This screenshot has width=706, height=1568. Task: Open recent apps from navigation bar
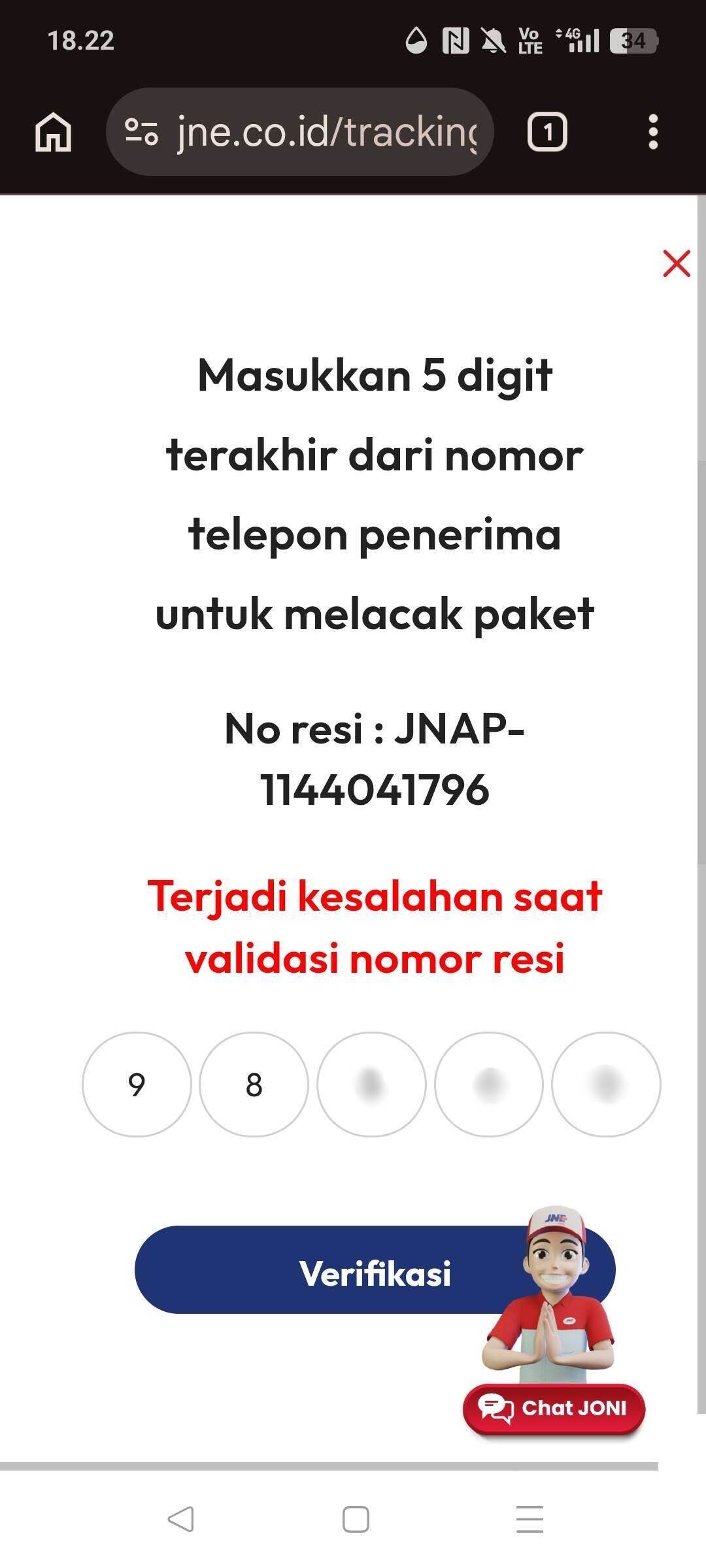pyautogui.click(x=529, y=1519)
